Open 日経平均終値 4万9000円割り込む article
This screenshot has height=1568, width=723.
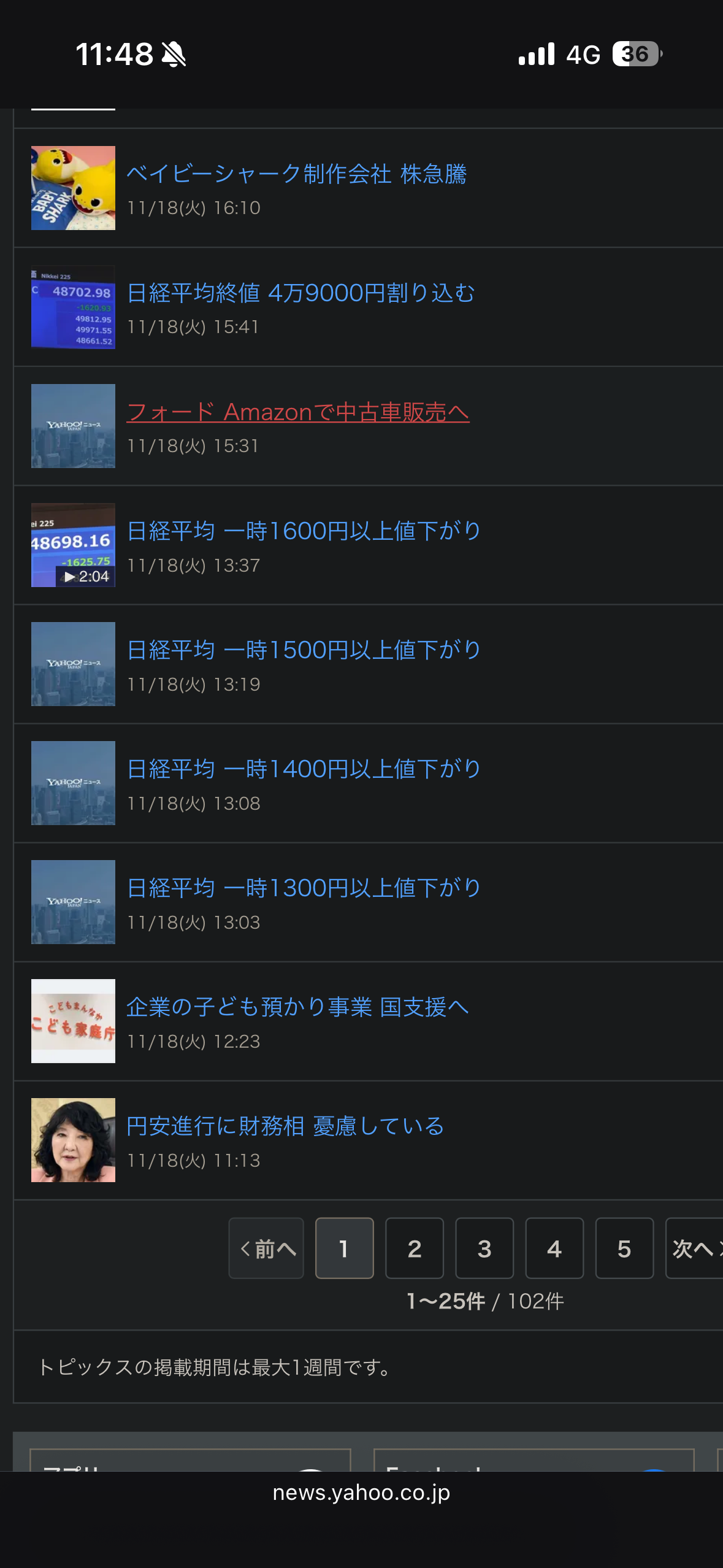[x=300, y=293]
